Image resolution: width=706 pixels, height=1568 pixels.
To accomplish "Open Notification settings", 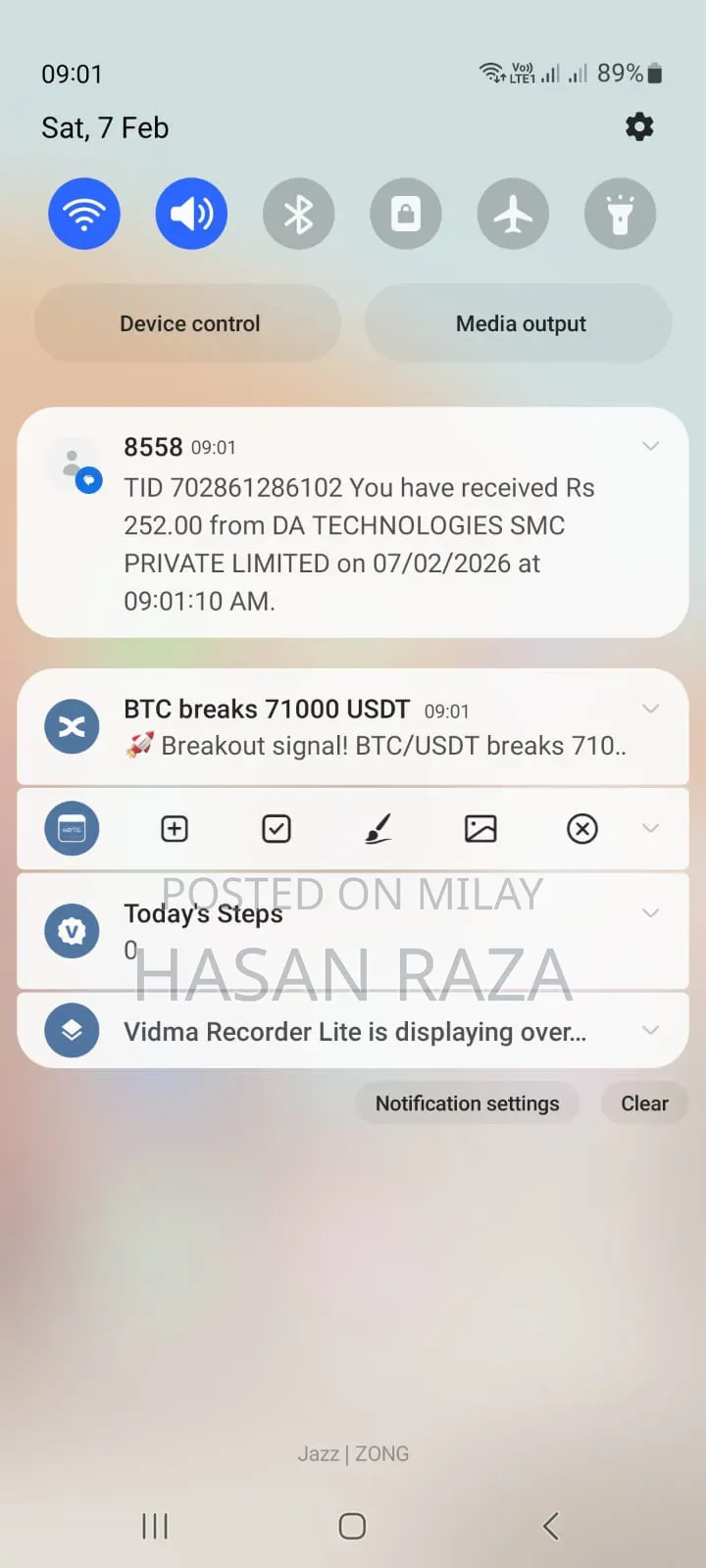I will [467, 1103].
